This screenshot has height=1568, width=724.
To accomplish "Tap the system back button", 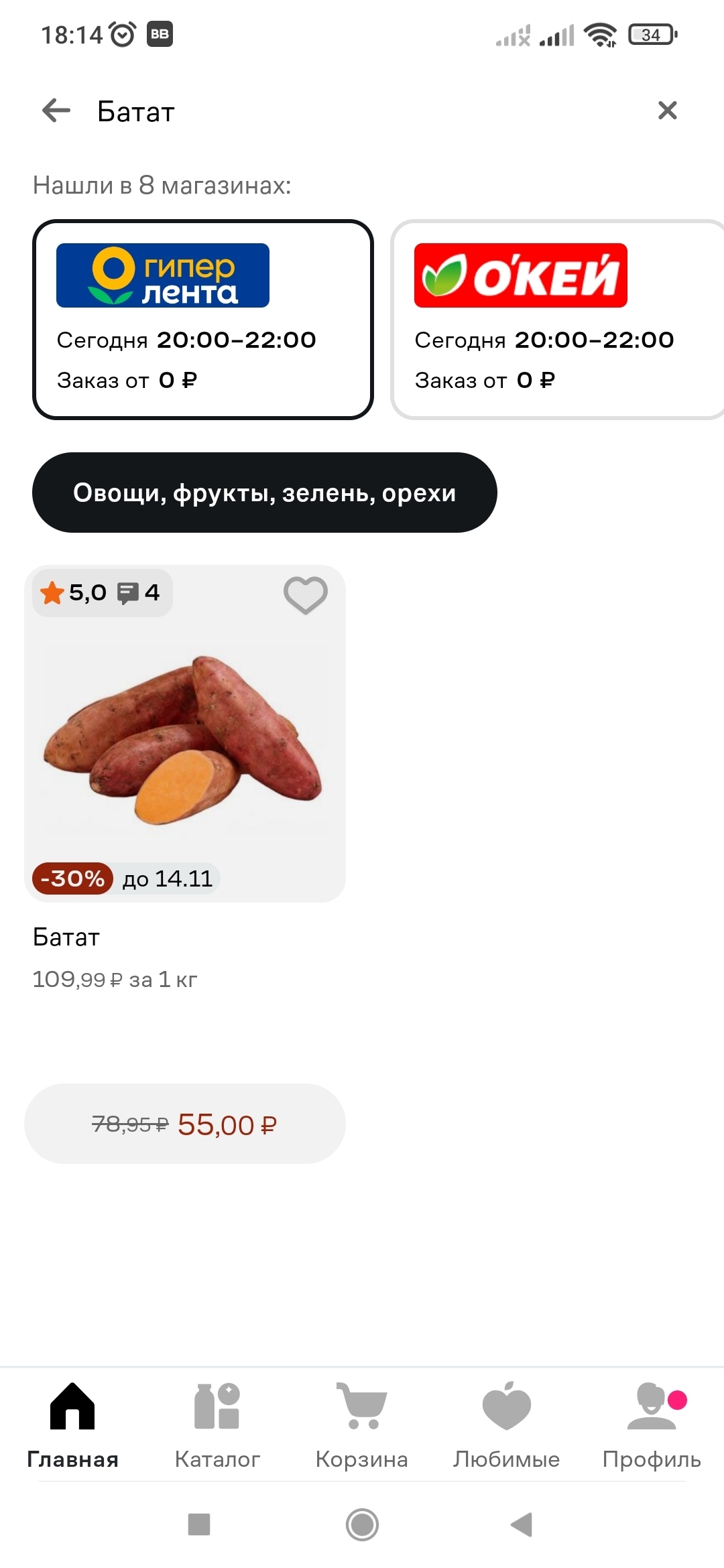I will pos(522,1524).
